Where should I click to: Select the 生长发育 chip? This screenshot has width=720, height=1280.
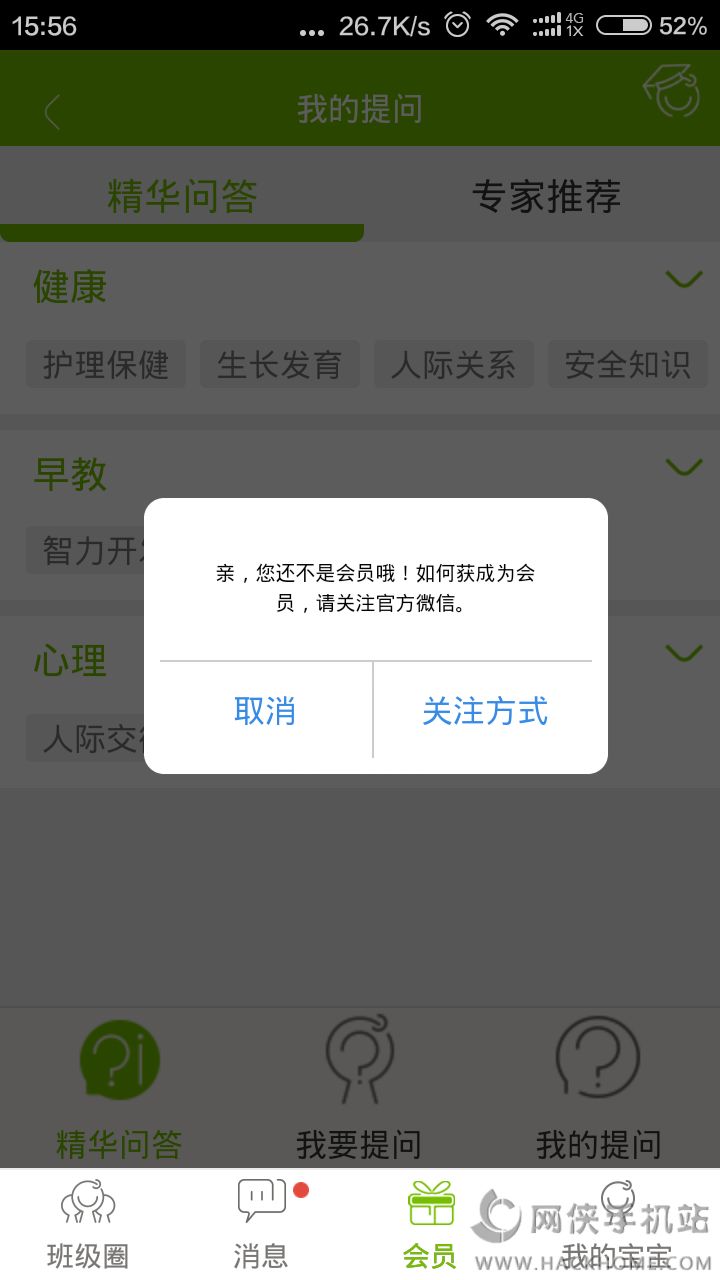(280, 364)
